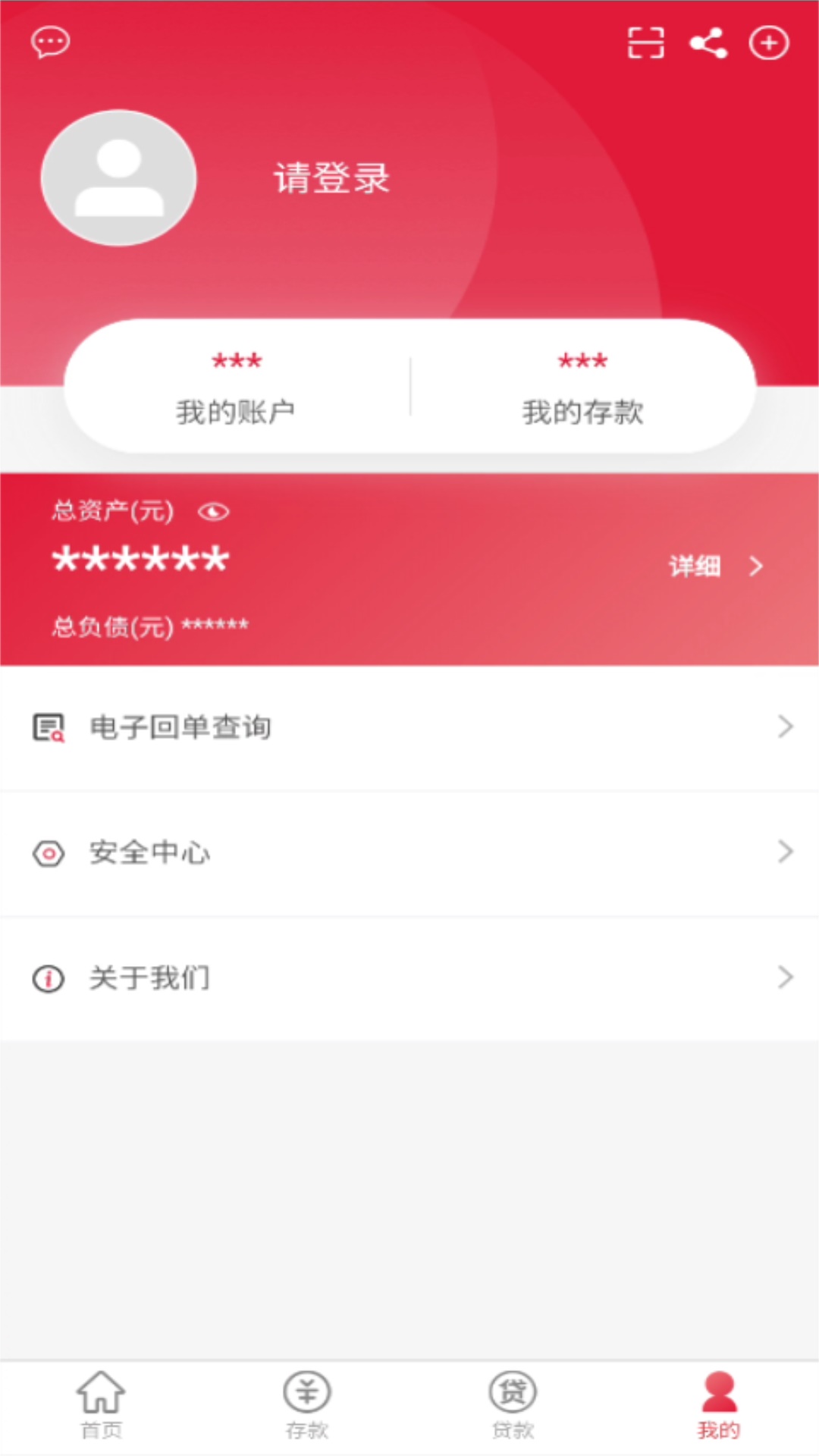Toggle total assets visibility eye icon

[x=213, y=512]
